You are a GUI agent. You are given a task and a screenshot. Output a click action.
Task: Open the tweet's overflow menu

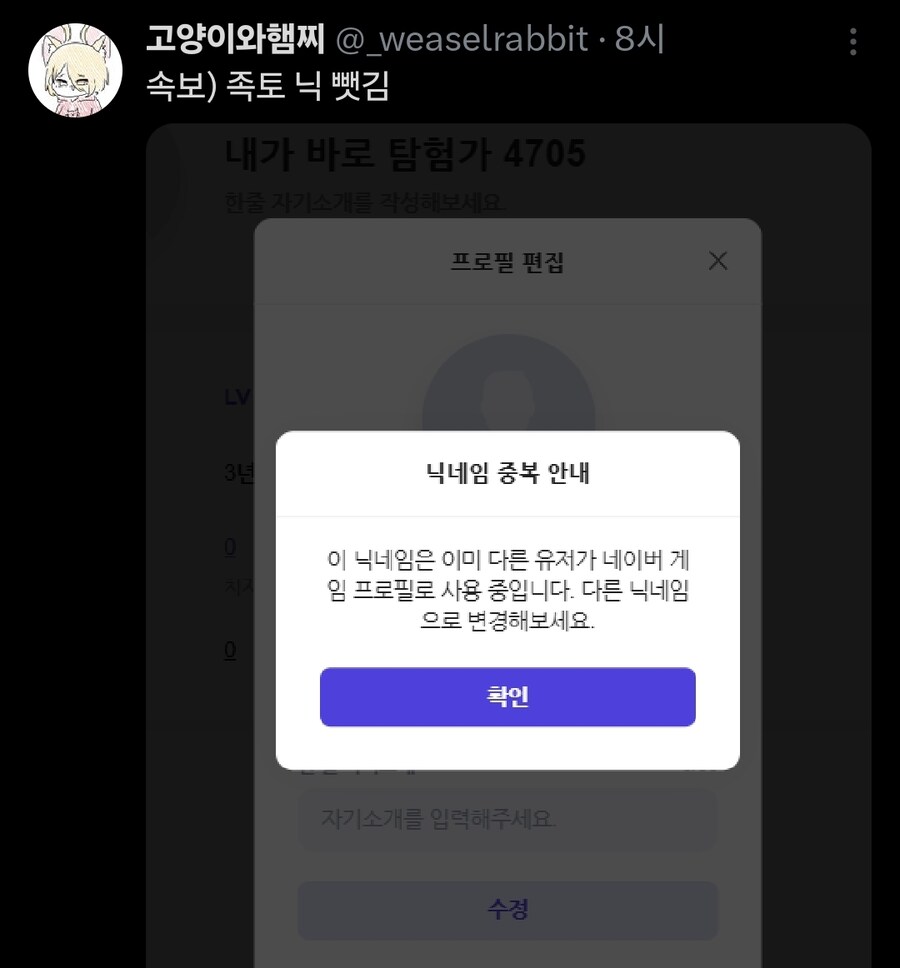pyautogui.click(x=852, y=41)
